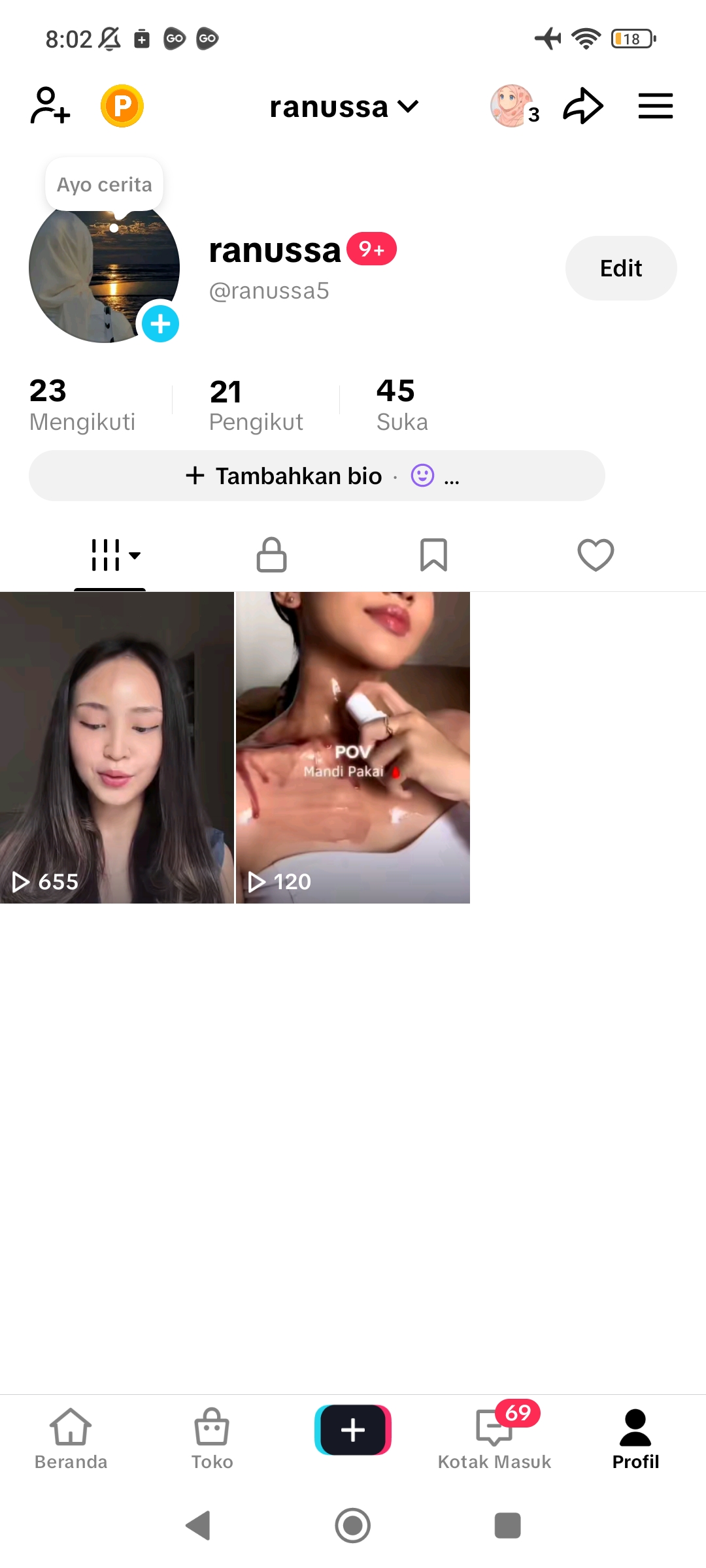Image resolution: width=706 pixels, height=1568 pixels.
Task: Create a new post with plus button
Action: [x=353, y=1430]
